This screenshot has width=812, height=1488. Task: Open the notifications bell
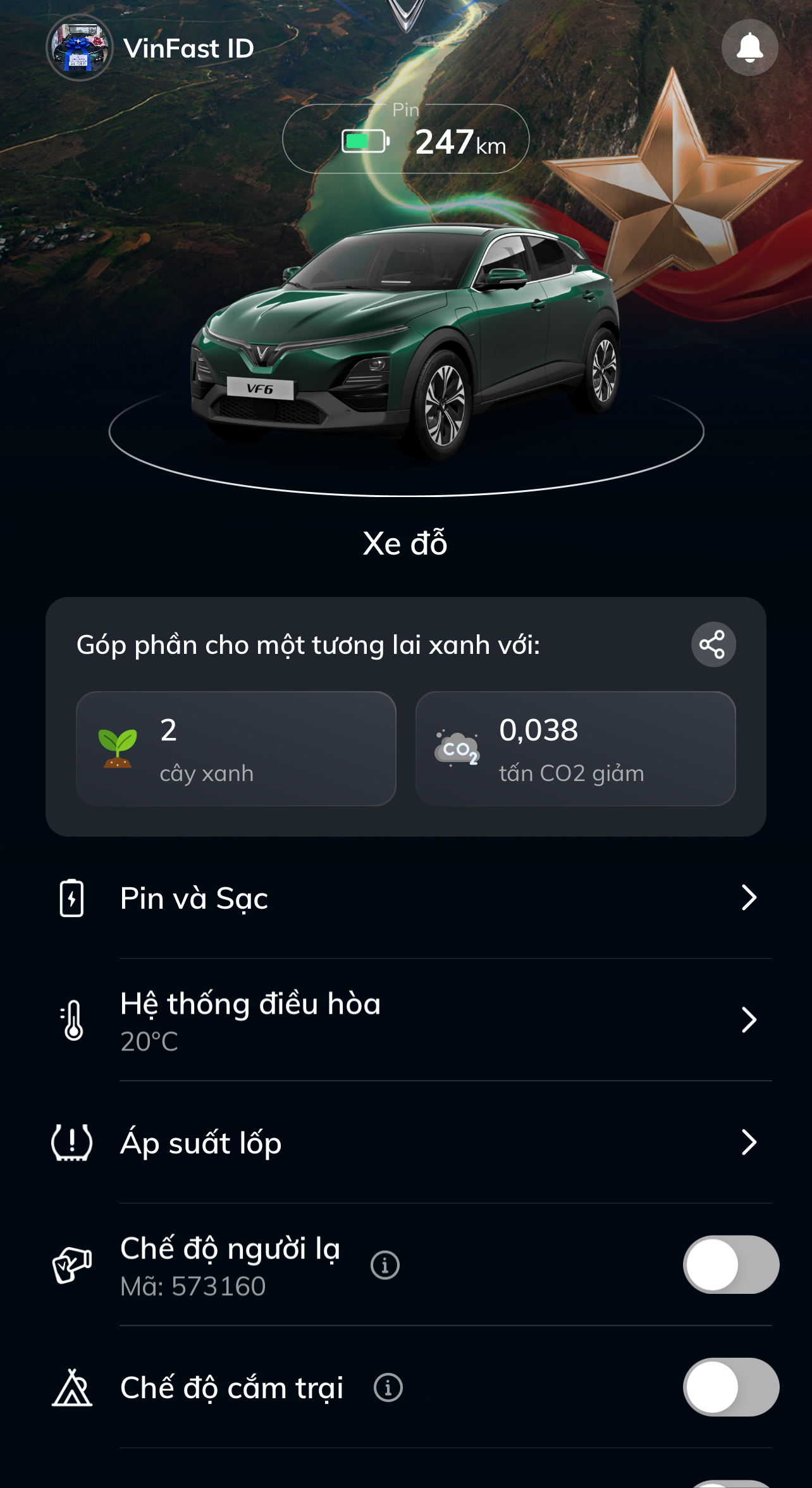click(749, 47)
